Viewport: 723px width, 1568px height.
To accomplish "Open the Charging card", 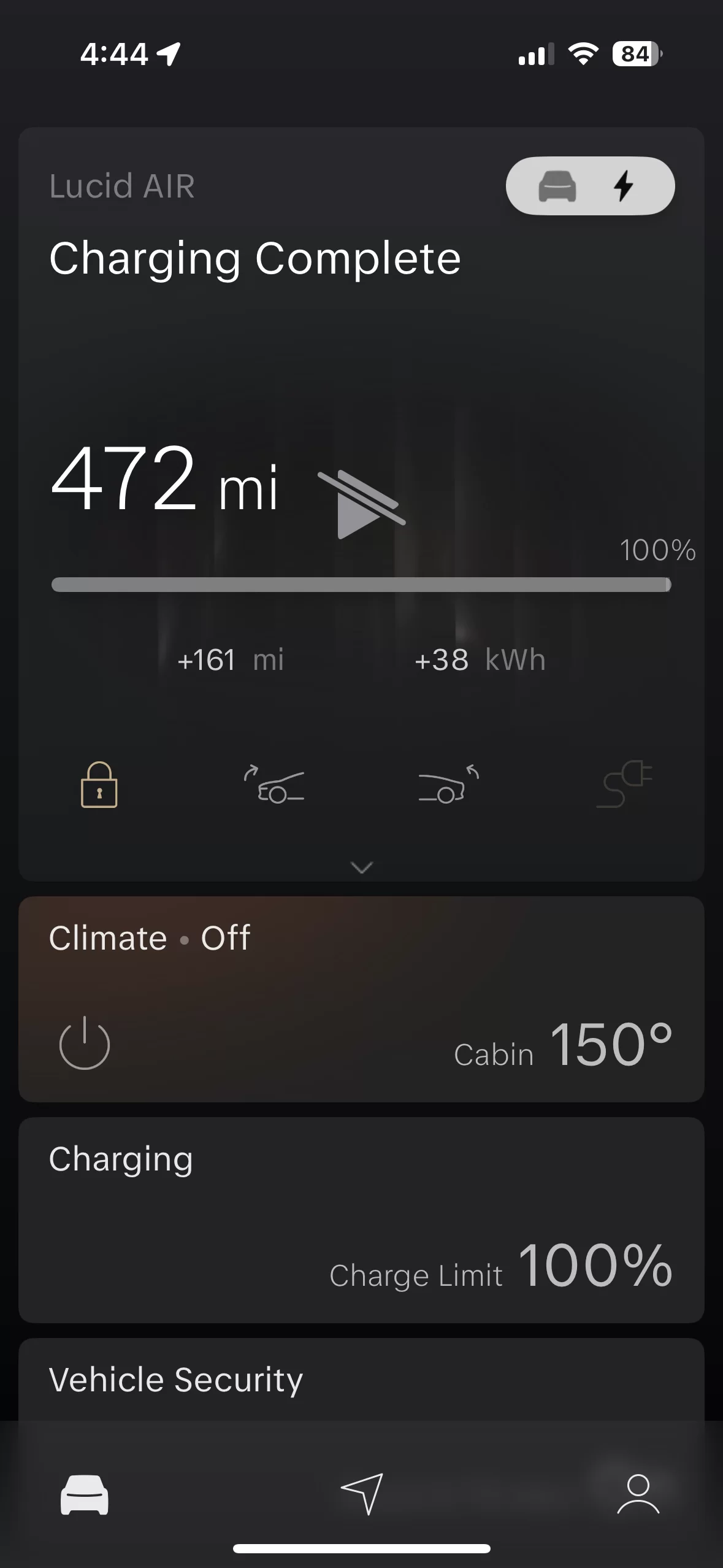I will click(x=361, y=1220).
